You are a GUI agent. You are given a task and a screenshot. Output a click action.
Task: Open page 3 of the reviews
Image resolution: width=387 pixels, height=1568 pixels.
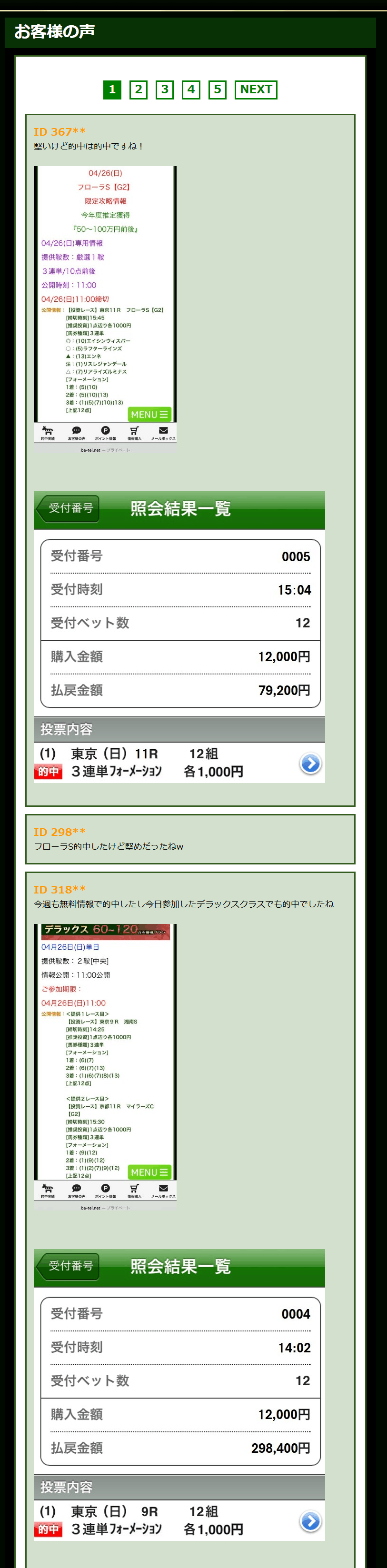[164, 89]
